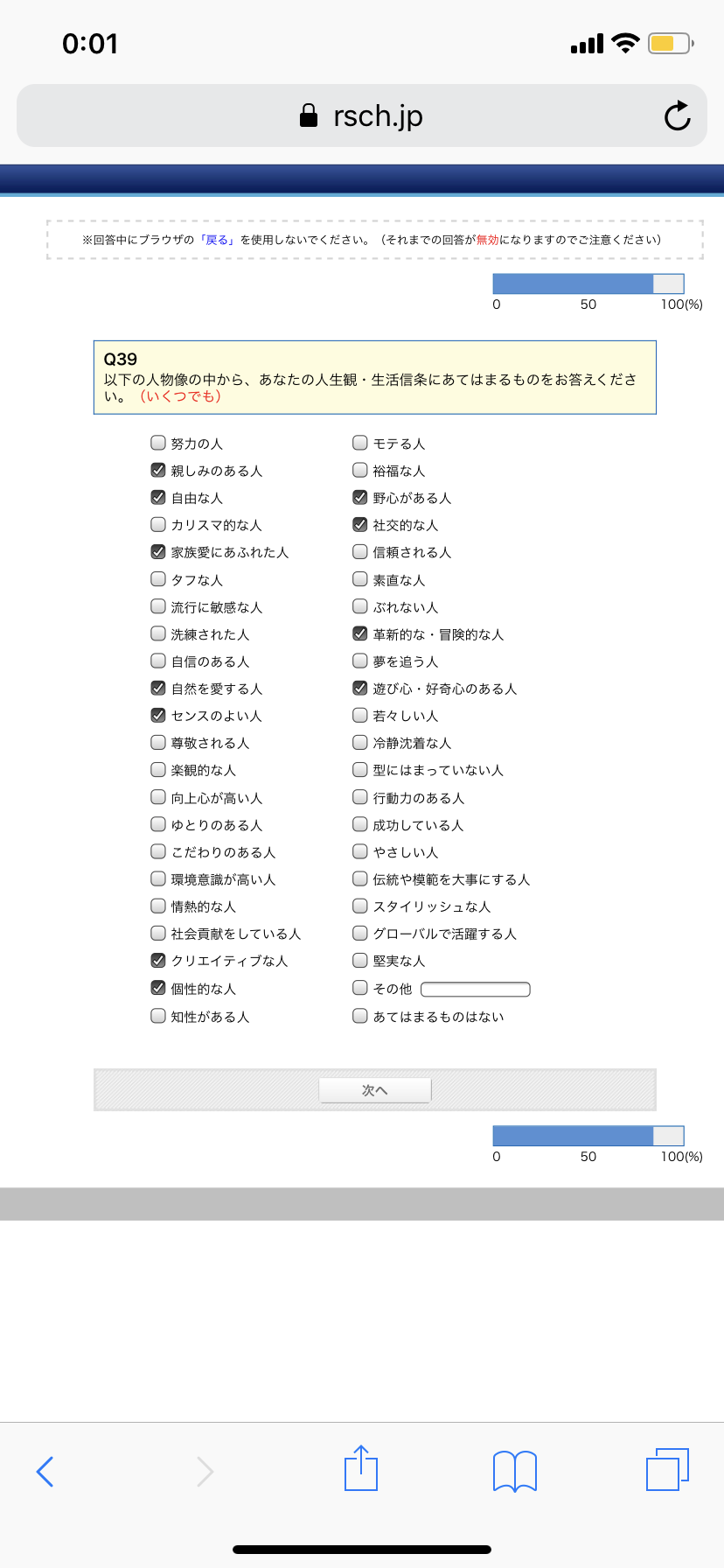
Task: Tick the 裕福な人 checkbox
Action: pos(360,470)
